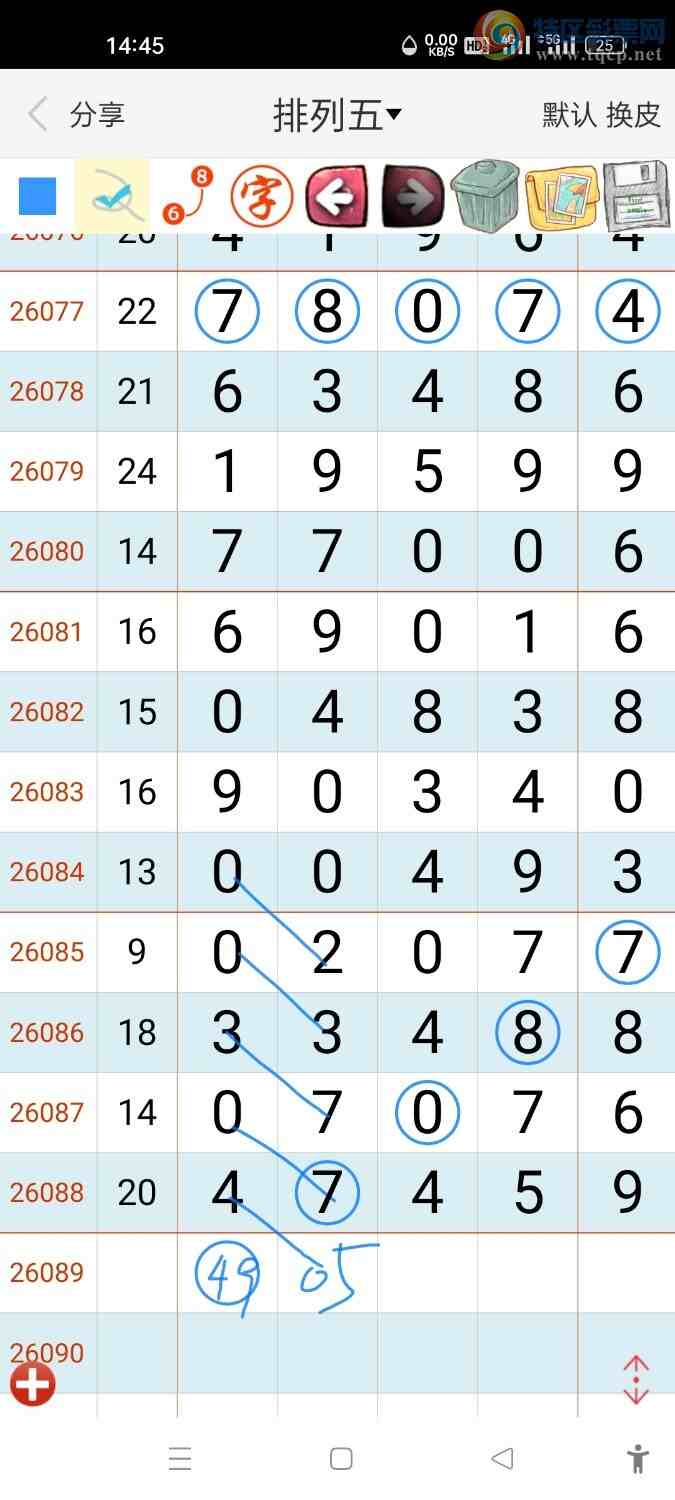
Task: Open recent apps from navigation bar
Action: (x=180, y=1459)
